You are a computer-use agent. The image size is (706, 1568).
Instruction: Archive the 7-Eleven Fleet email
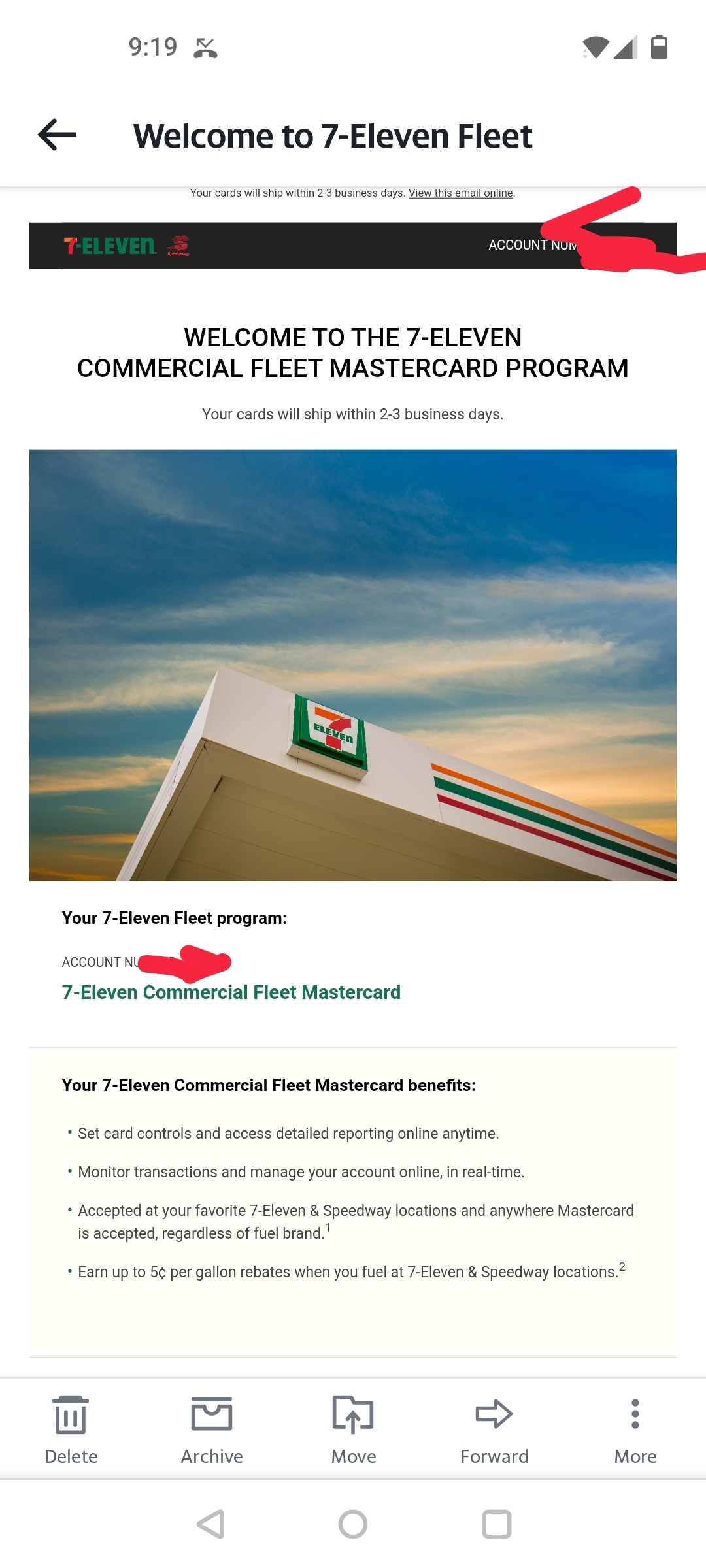(x=211, y=1424)
